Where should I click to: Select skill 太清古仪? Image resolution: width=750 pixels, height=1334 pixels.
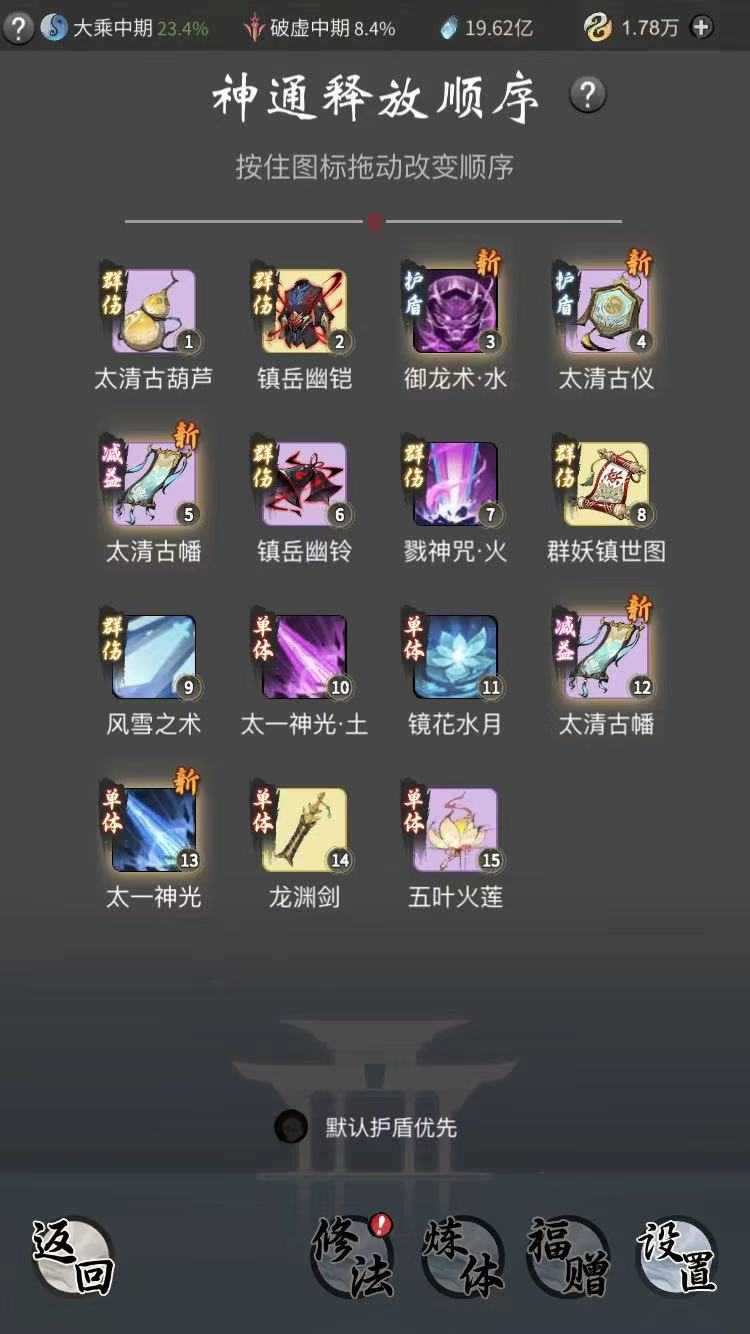(x=606, y=311)
